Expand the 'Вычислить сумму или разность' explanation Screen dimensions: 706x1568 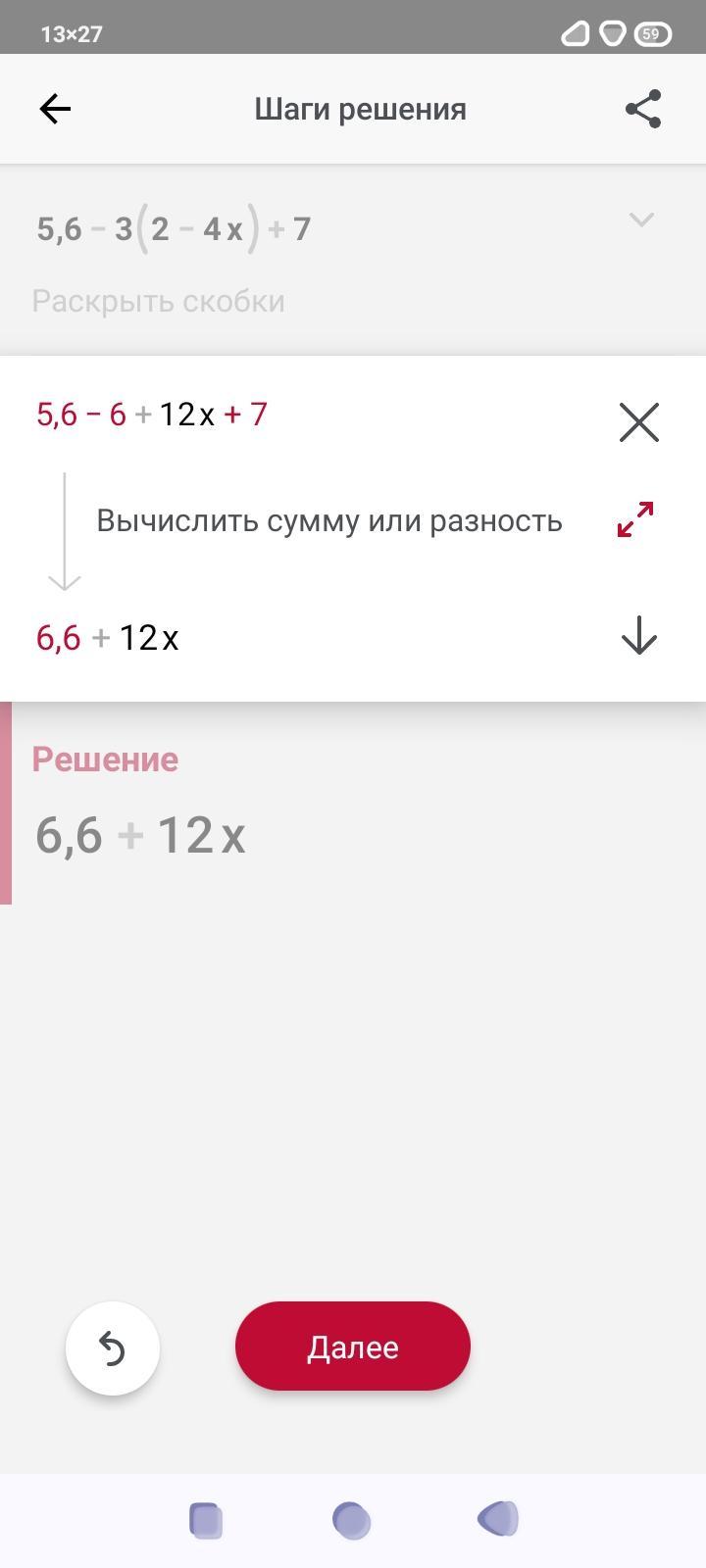pyautogui.click(x=635, y=519)
